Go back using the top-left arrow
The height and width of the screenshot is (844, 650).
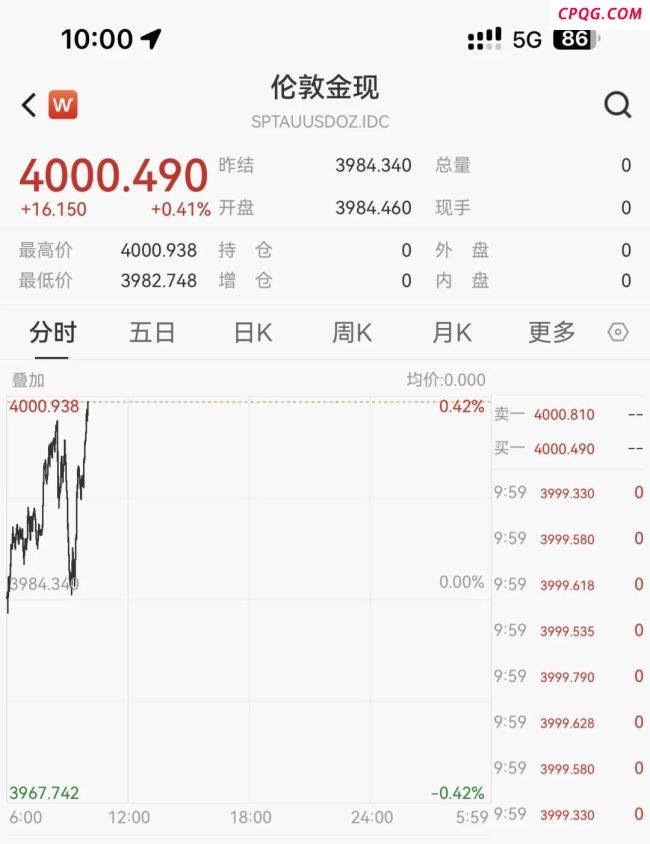pyautogui.click(x=29, y=104)
